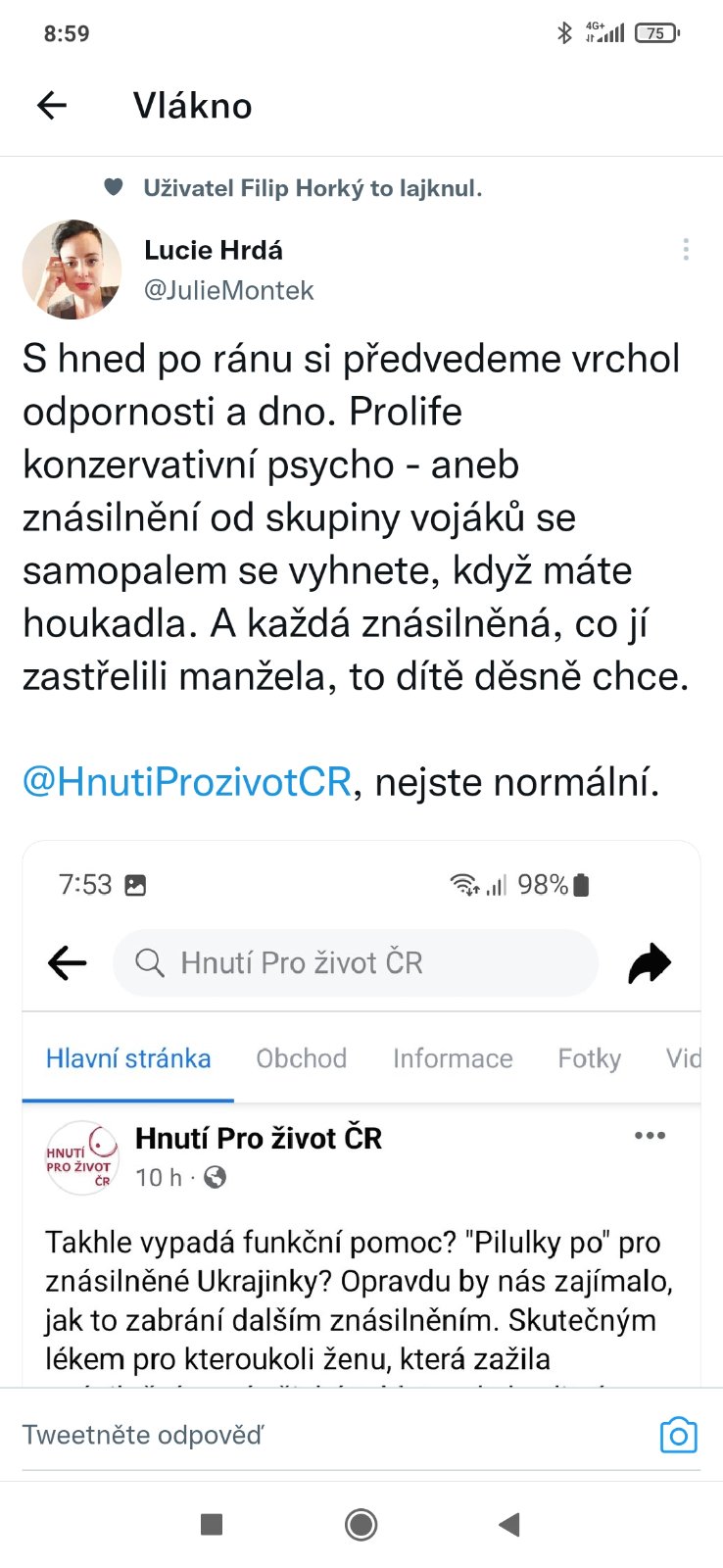Open the tweet overflow menu

click(x=686, y=250)
